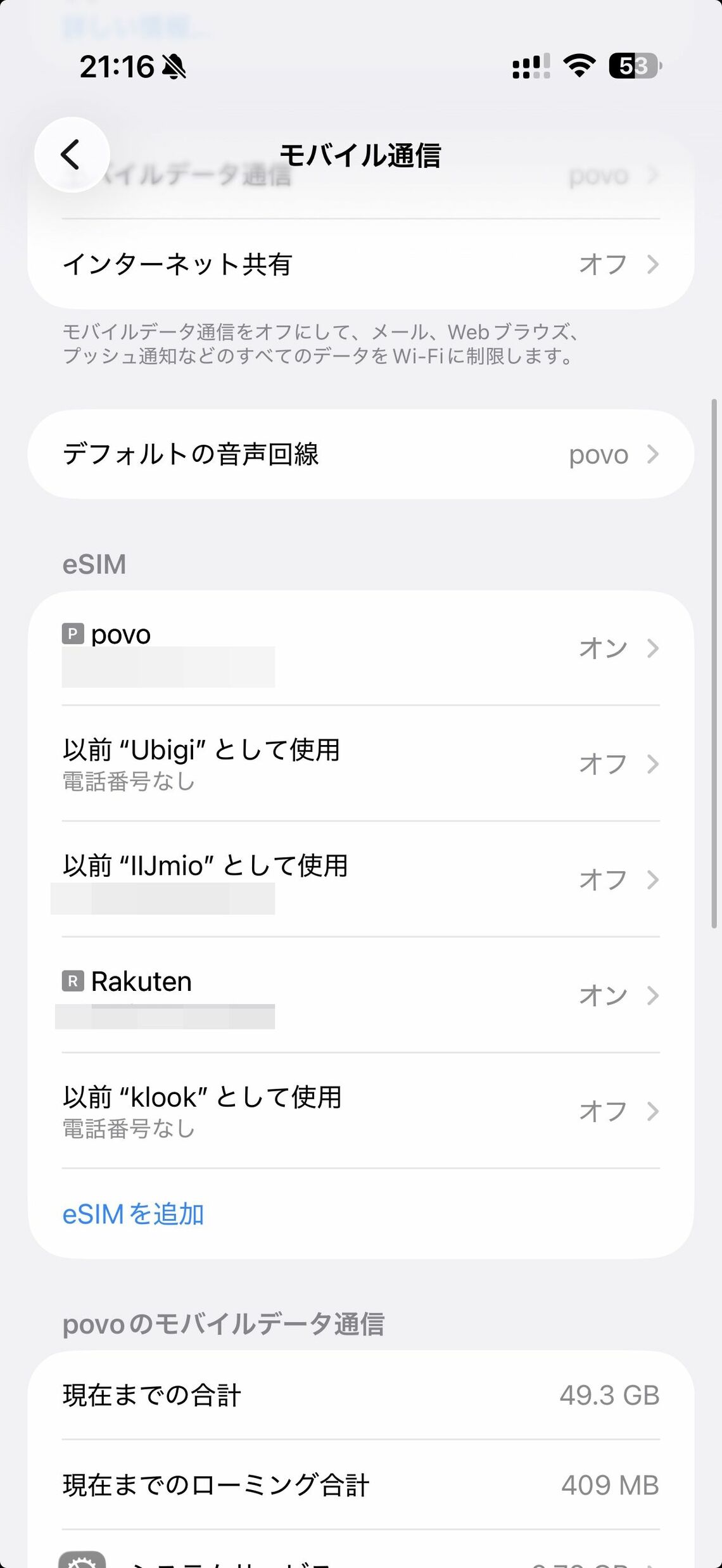The width and height of the screenshot is (722, 1568).
Task: Expand the povo eSIM details
Action: pyautogui.click(x=361, y=647)
